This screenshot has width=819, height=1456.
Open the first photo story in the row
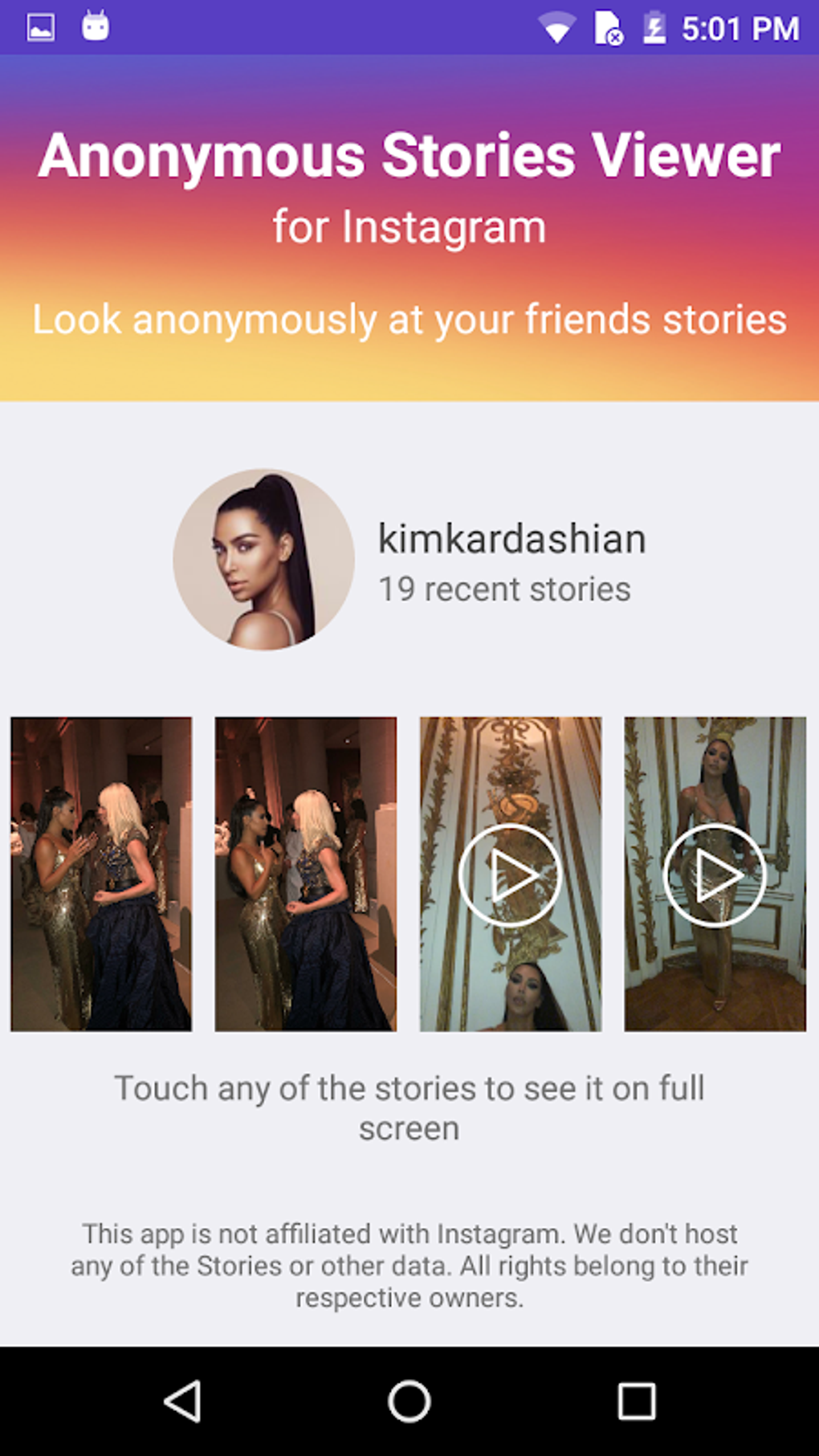101,874
